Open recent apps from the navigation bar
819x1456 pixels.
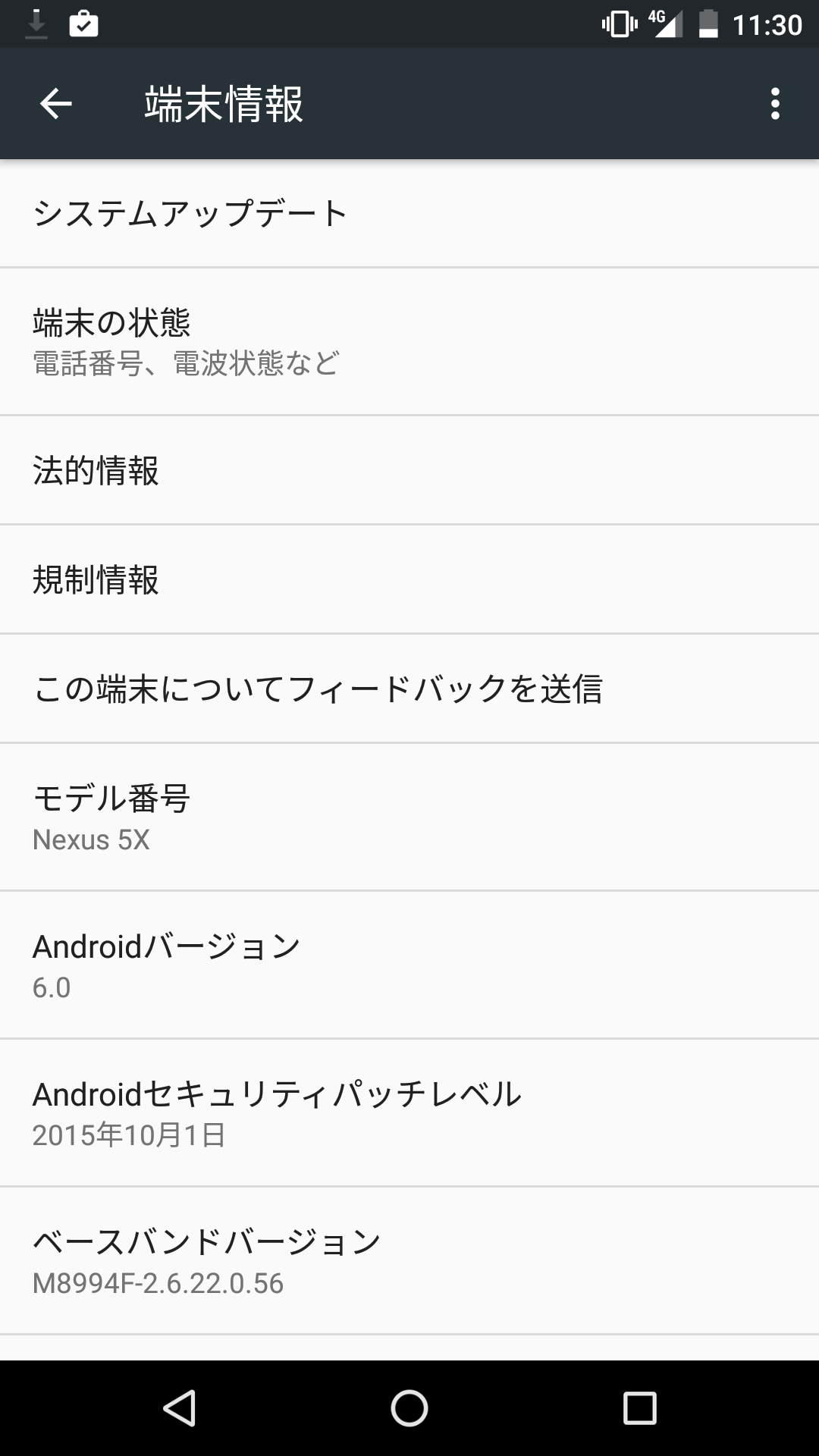[639, 1408]
